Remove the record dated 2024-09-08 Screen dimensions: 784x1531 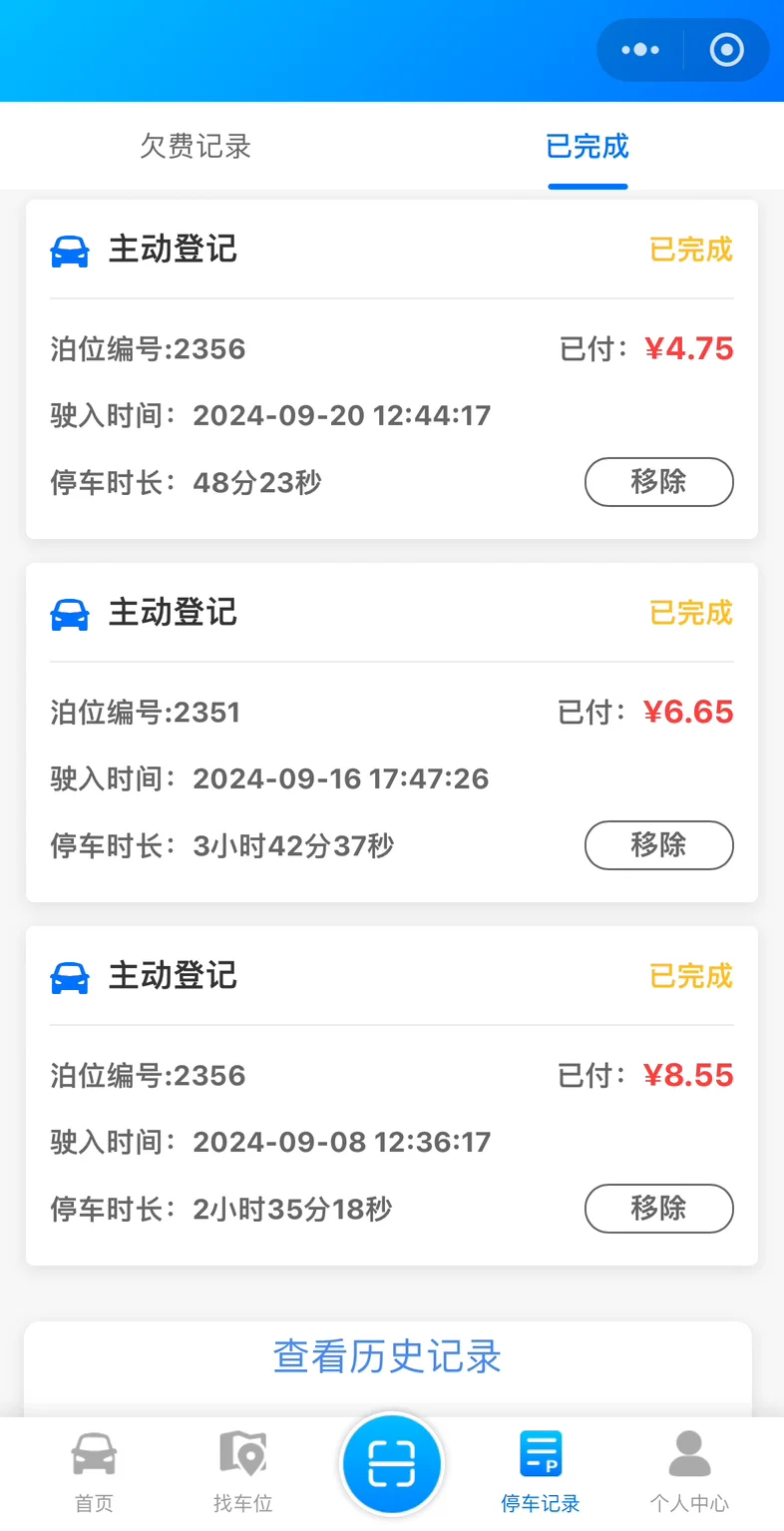[x=658, y=1209]
